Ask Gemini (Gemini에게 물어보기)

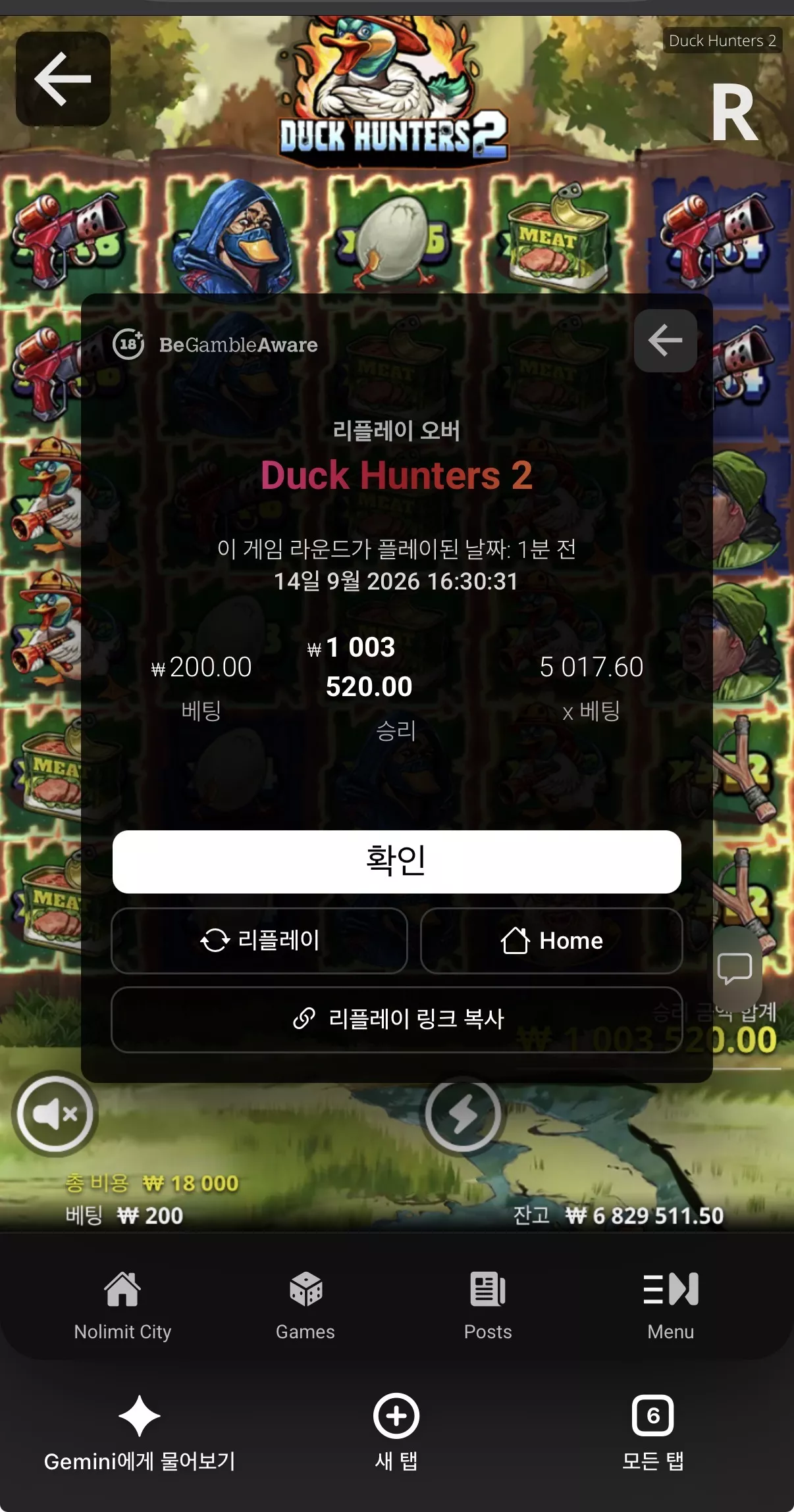click(140, 1433)
